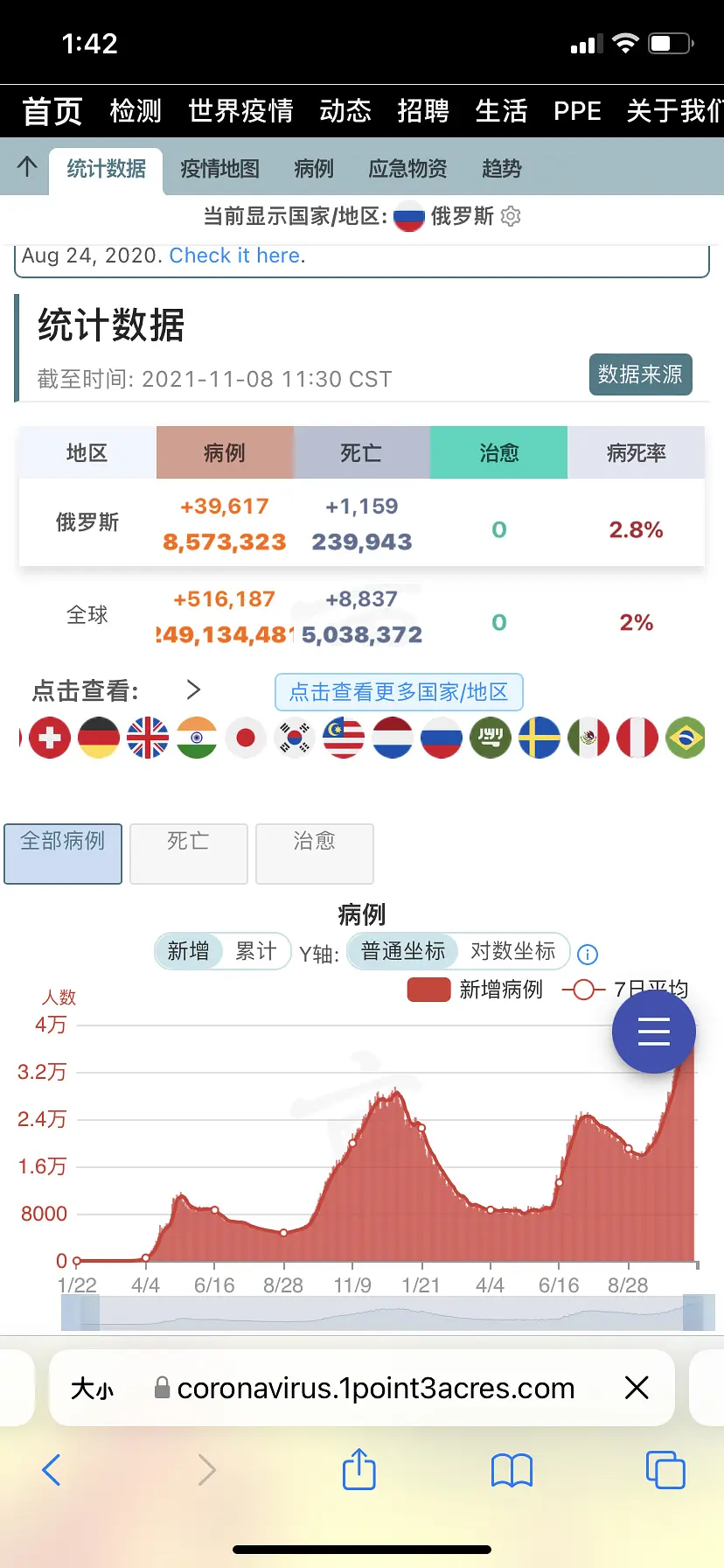Screen dimensions: 724x1568
Task: Tap the 数据来源 button
Action: [x=640, y=374]
